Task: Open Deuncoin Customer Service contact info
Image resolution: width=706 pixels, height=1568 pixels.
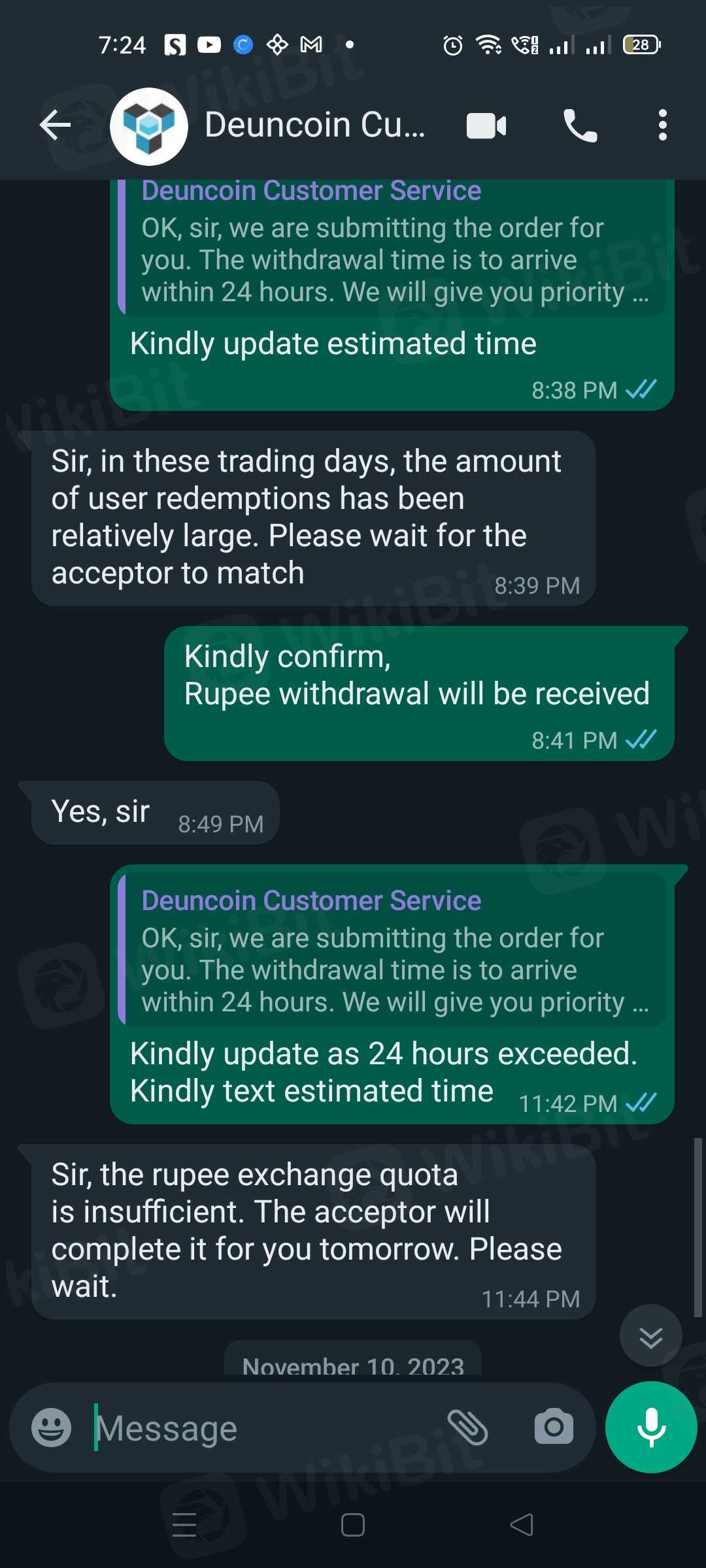Action: click(x=315, y=125)
